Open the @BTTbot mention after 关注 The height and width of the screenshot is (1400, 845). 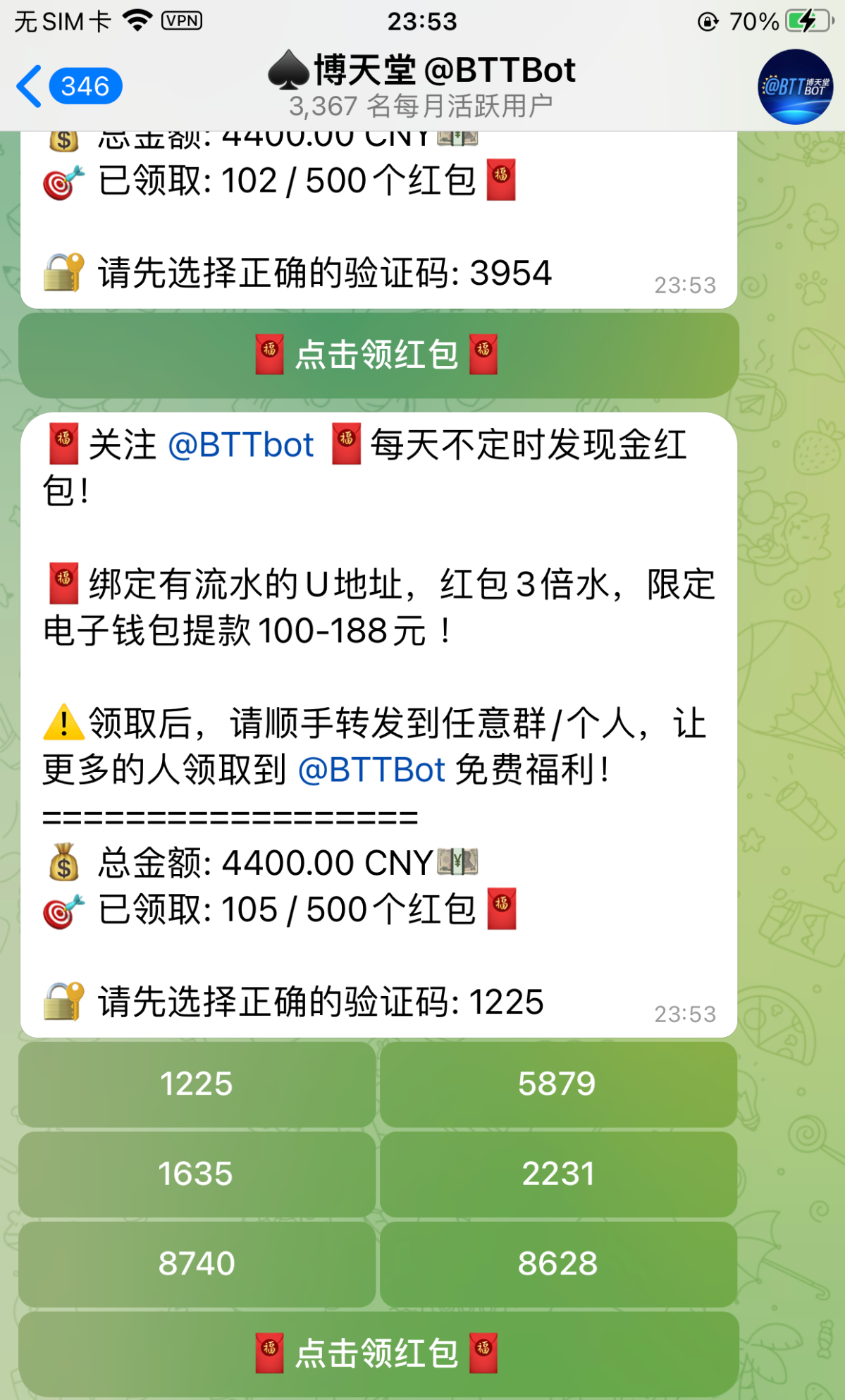tap(241, 446)
